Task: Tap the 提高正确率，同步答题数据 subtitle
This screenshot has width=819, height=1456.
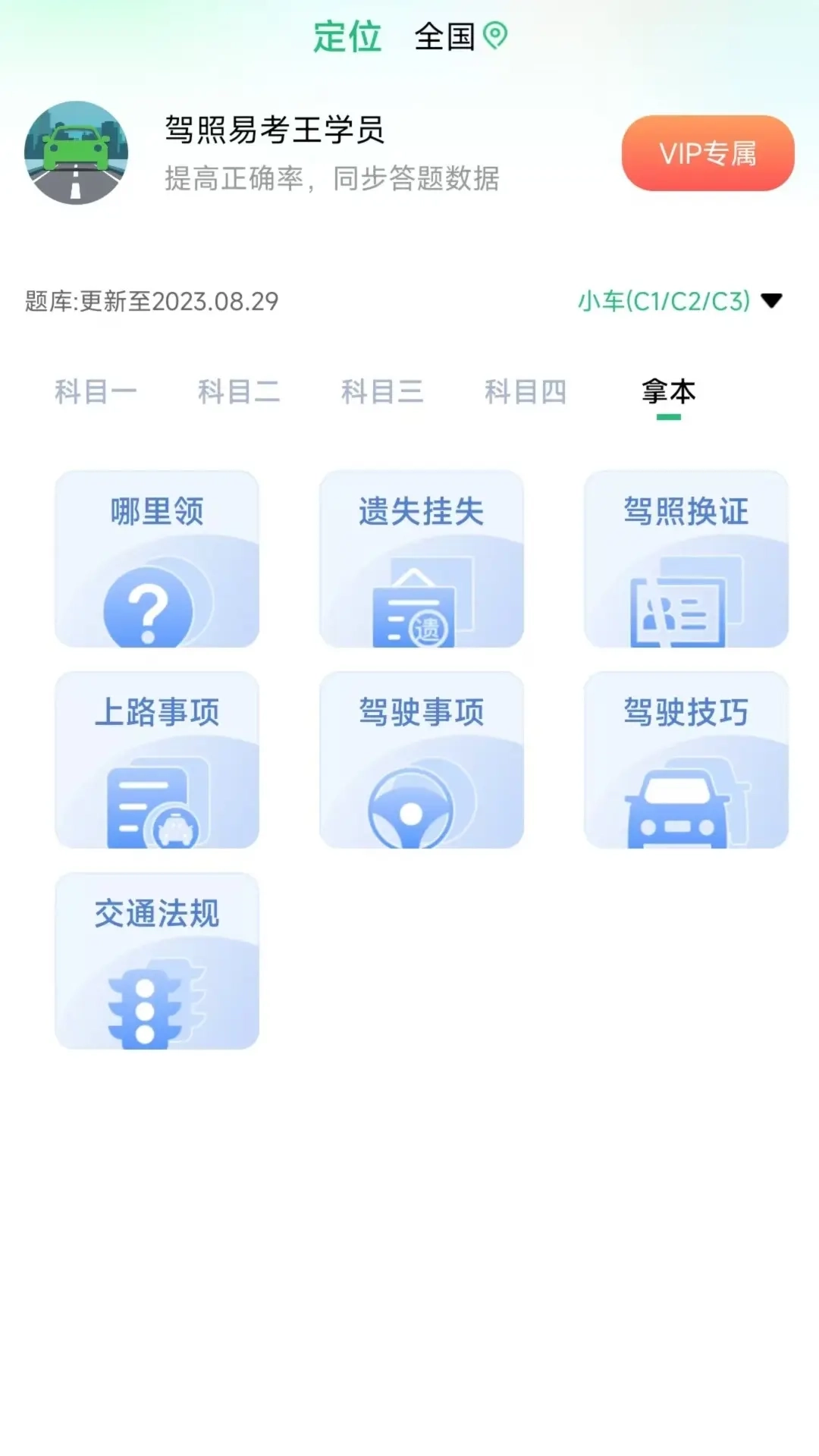Action: pos(331,180)
